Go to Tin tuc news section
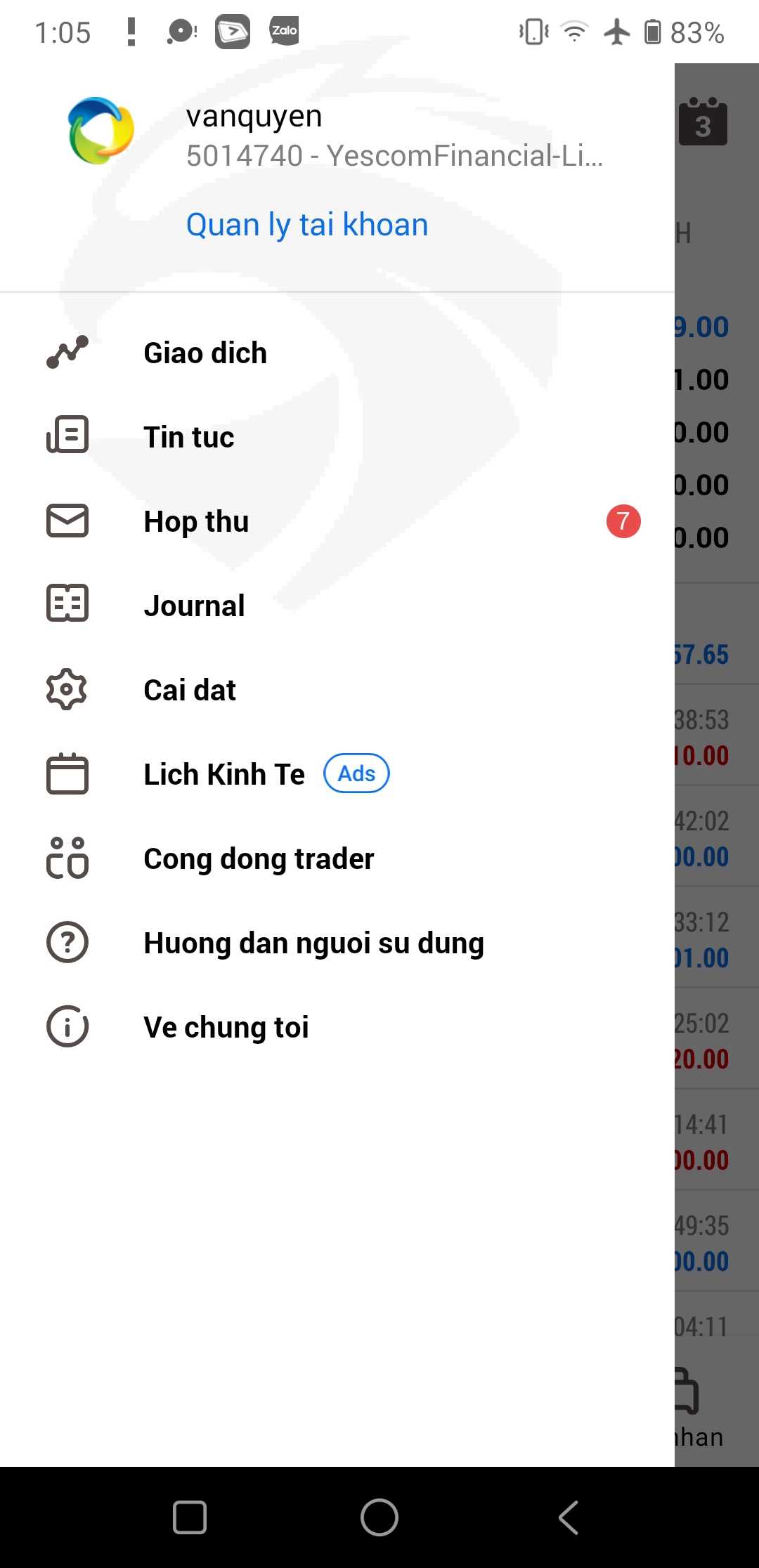The image size is (759, 1568). click(337, 437)
